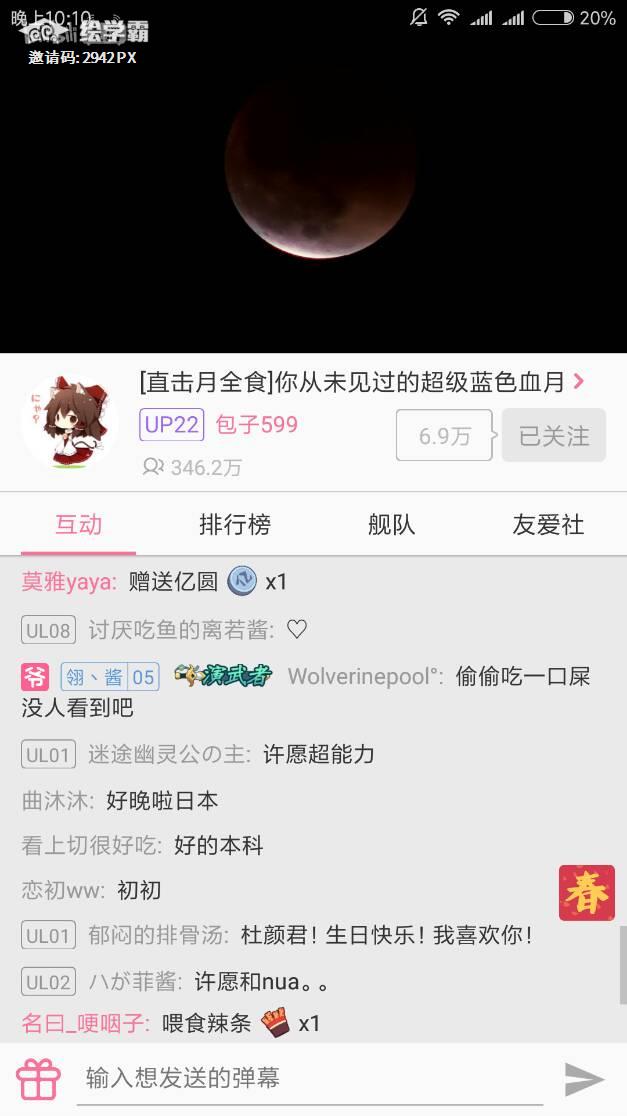
Task: View user 名曰_哽咽子 in the chat
Action: click(x=85, y=1023)
